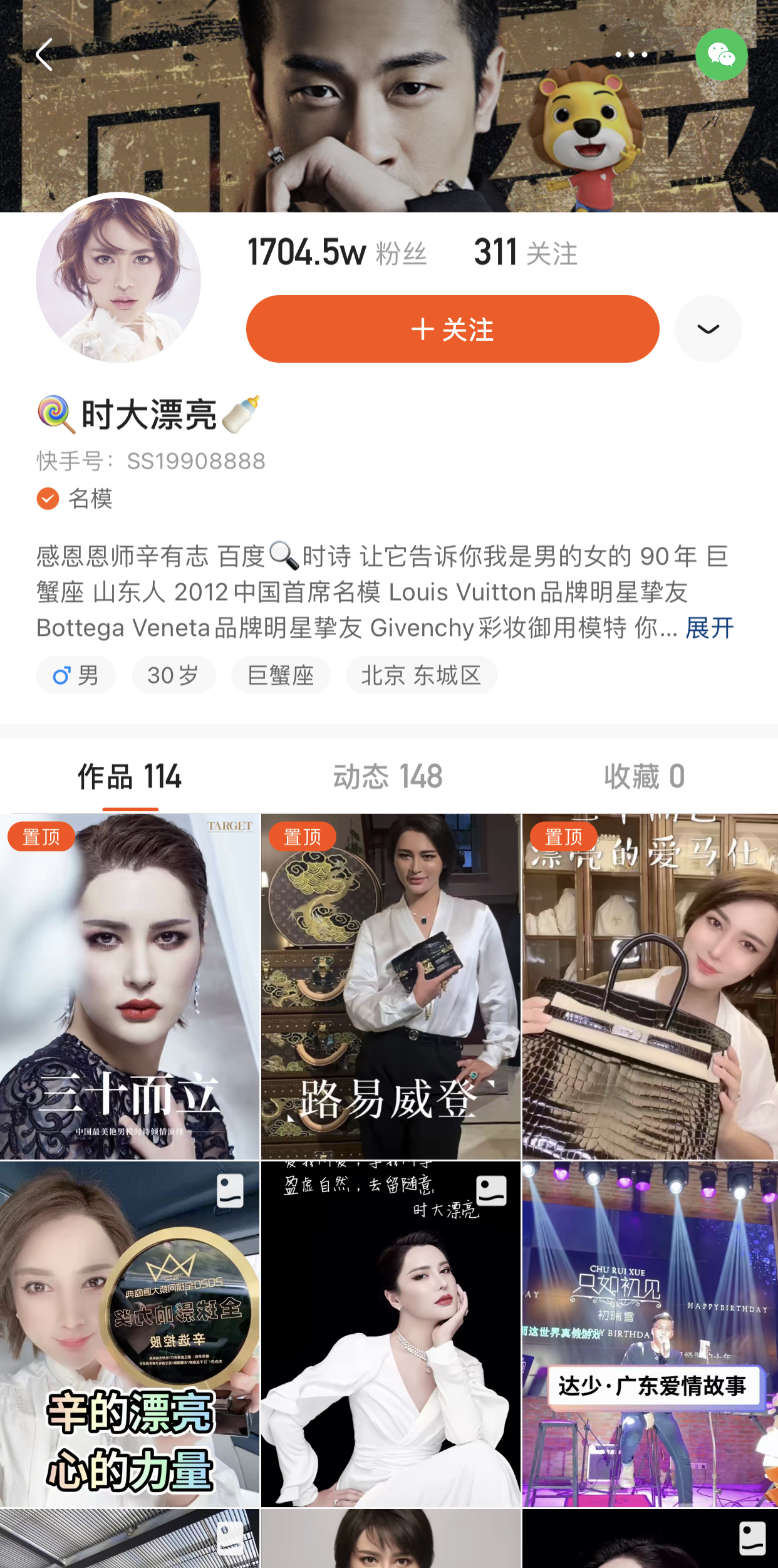Open the 辛的漂亮 心的力量 video
Image resolution: width=778 pixels, height=1568 pixels.
130,1334
